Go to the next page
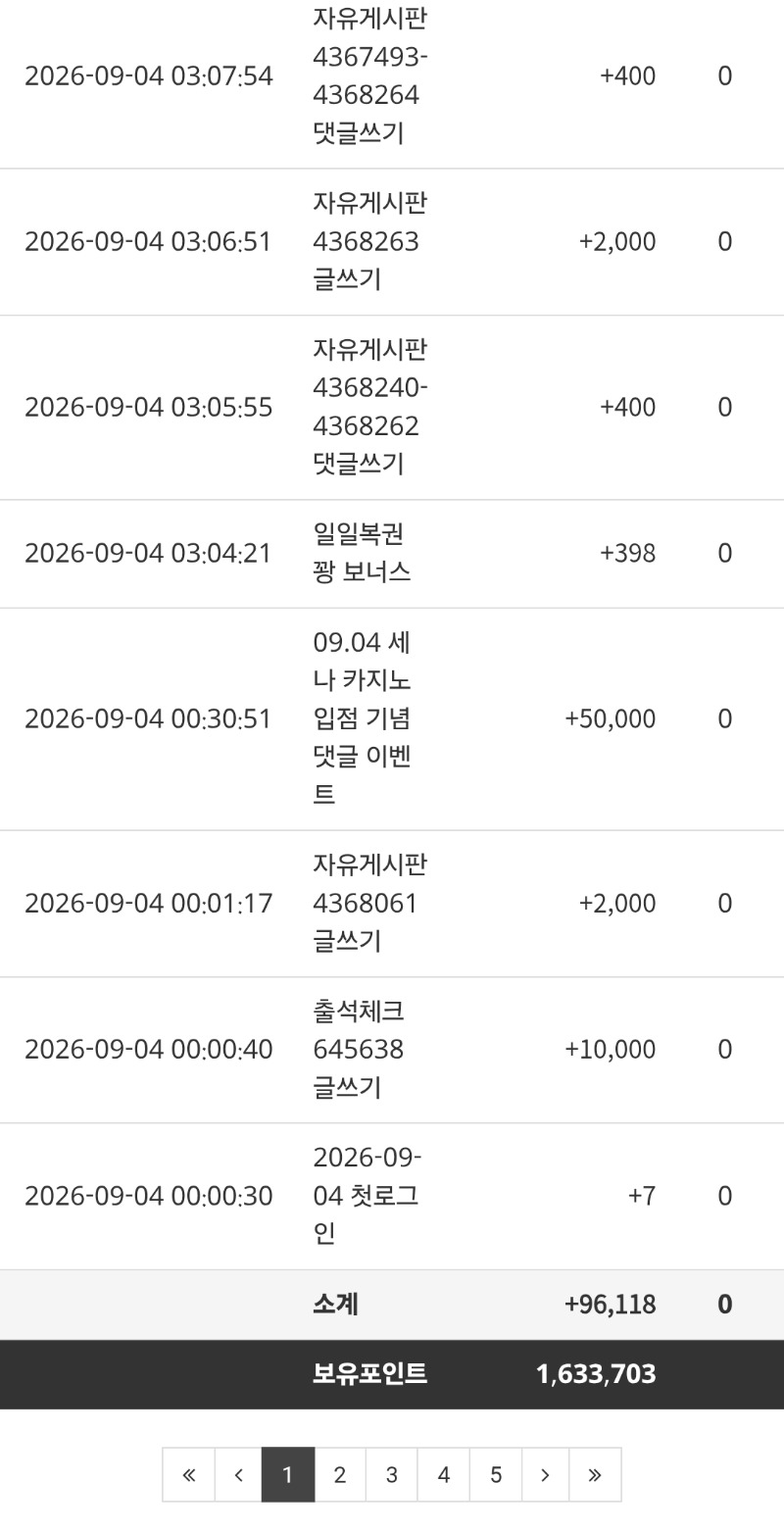 pyautogui.click(x=546, y=1474)
